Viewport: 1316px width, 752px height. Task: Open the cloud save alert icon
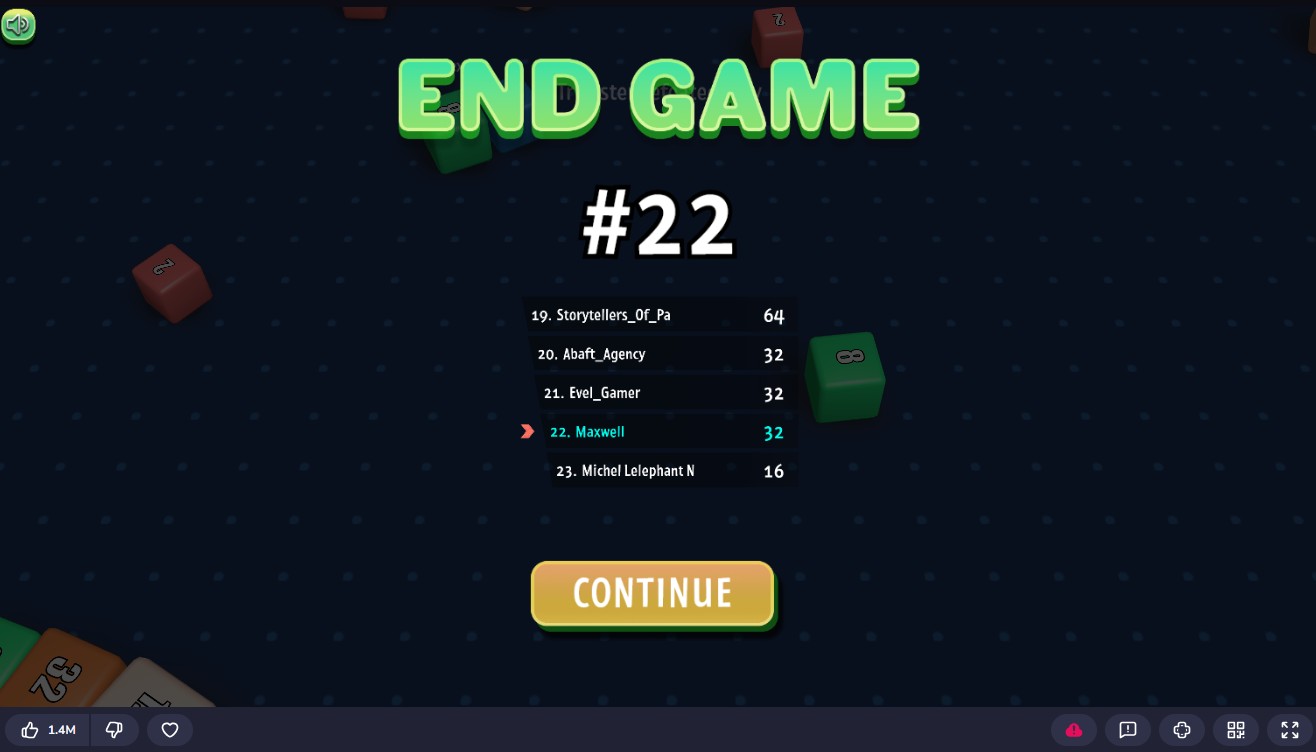1073,730
